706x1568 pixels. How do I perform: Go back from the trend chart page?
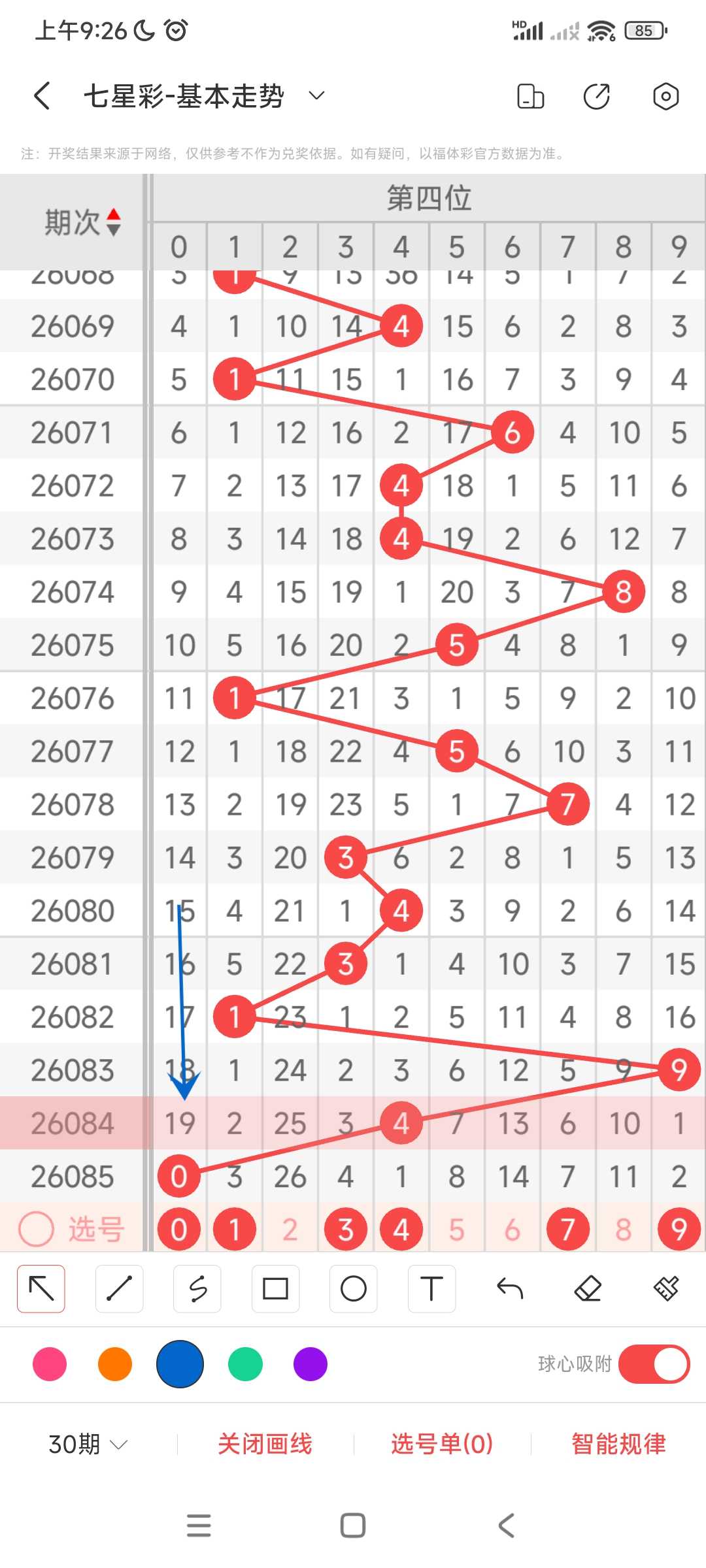(42, 96)
